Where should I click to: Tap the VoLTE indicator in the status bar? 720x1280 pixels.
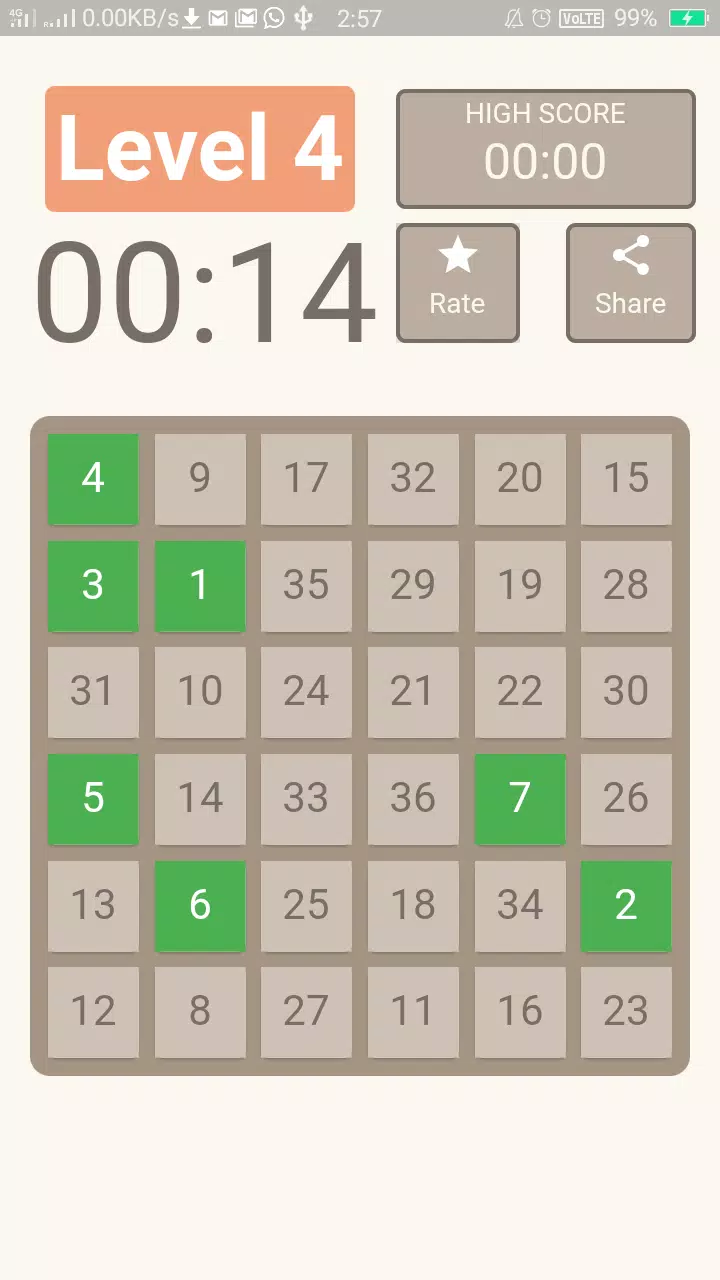pos(580,17)
